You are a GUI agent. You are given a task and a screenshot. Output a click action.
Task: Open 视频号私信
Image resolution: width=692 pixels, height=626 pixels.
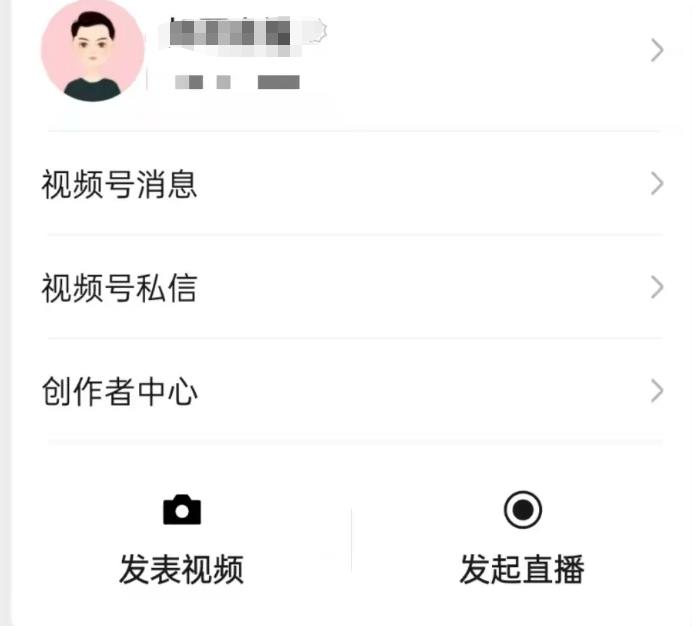coord(350,288)
